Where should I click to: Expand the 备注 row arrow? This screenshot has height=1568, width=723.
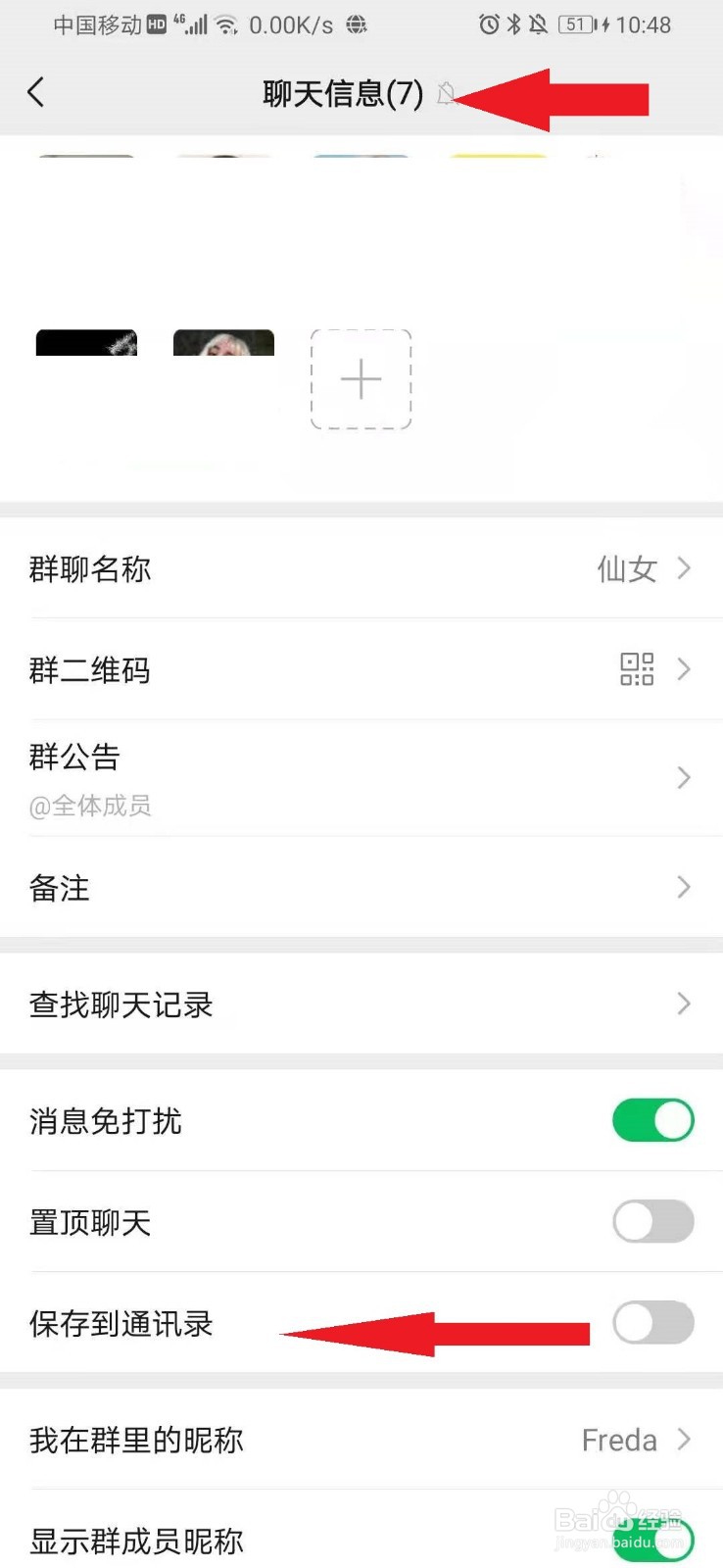(x=683, y=887)
